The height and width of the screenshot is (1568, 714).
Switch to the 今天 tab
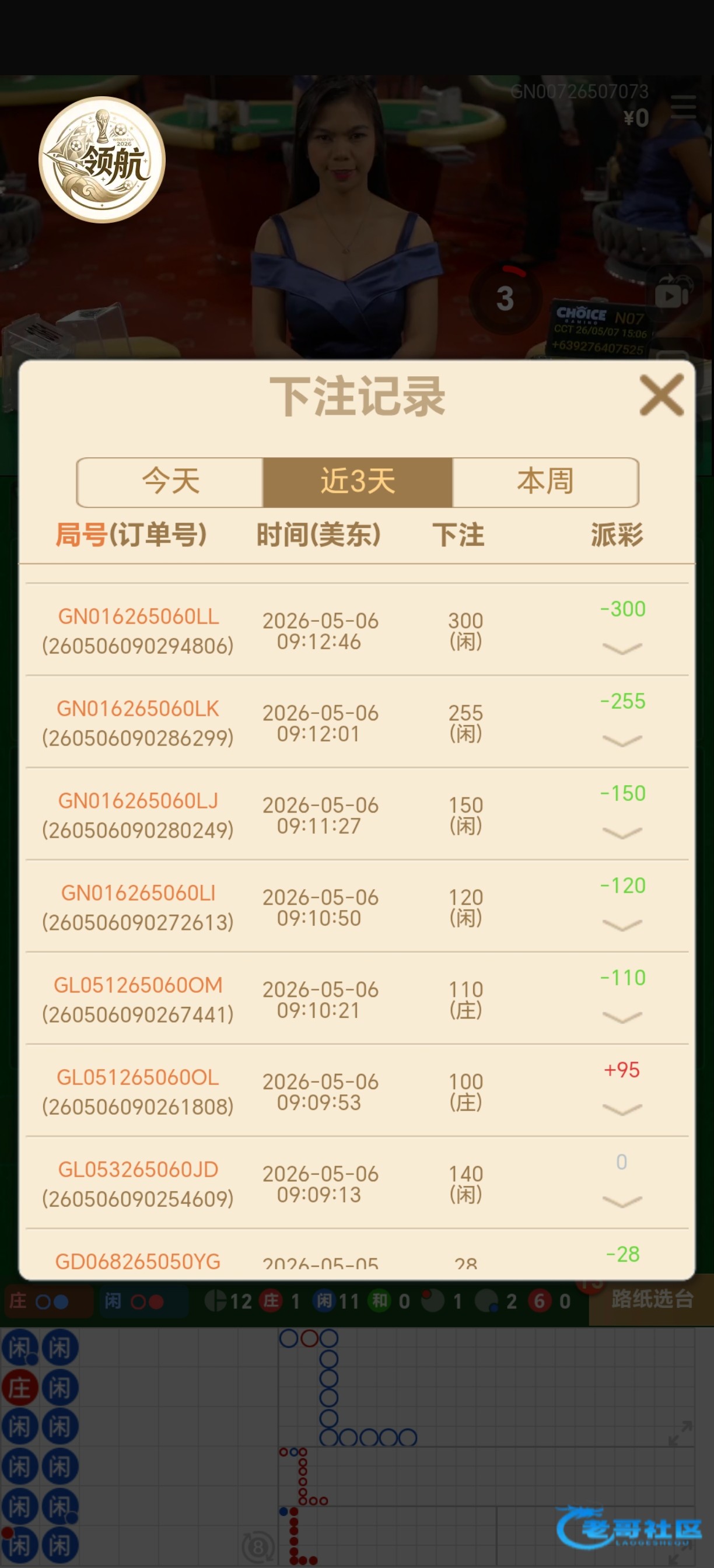pos(170,482)
